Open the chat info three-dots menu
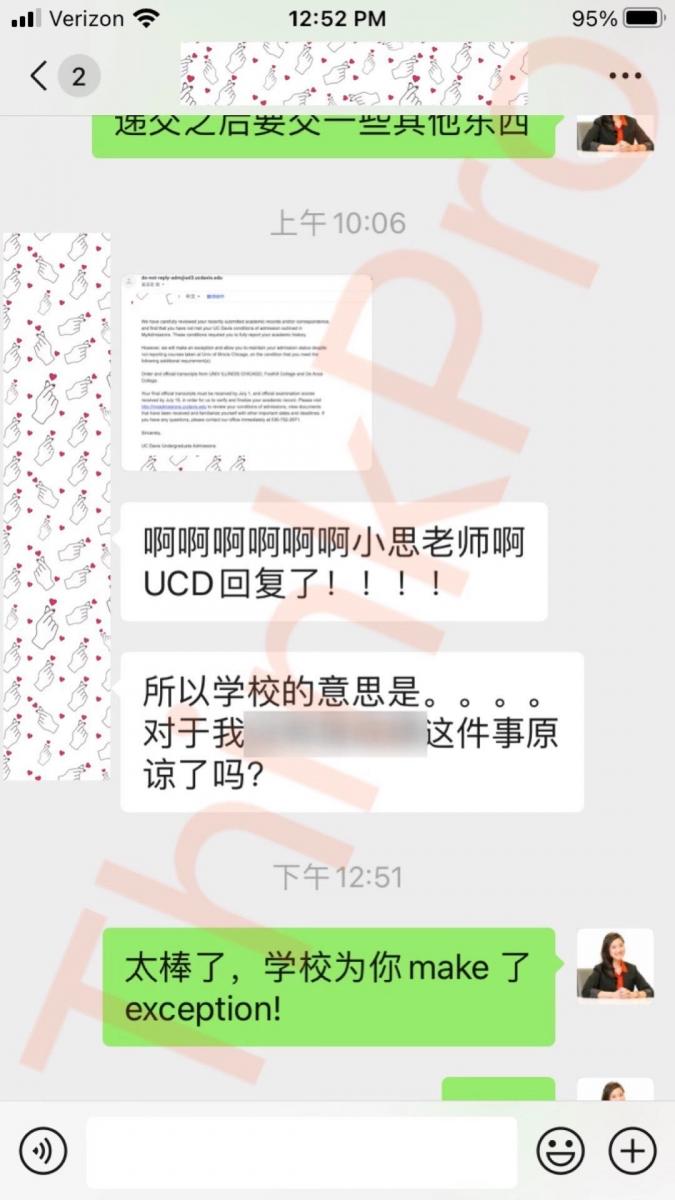Image resolution: width=675 pixels, height=1200 pixels. point(625,76)
